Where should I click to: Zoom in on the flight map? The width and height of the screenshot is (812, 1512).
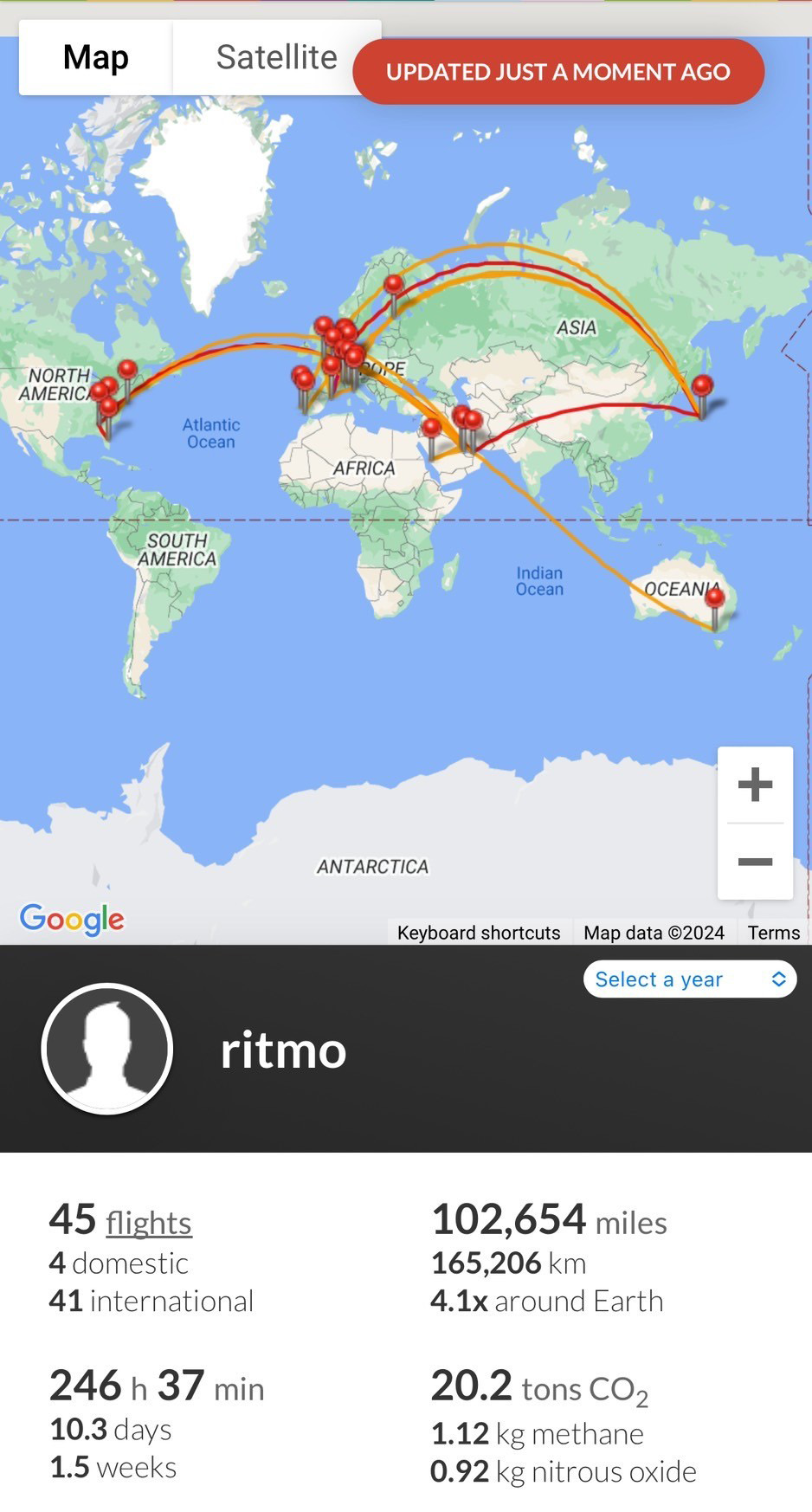pyautogui.click(x=755, y=785)
